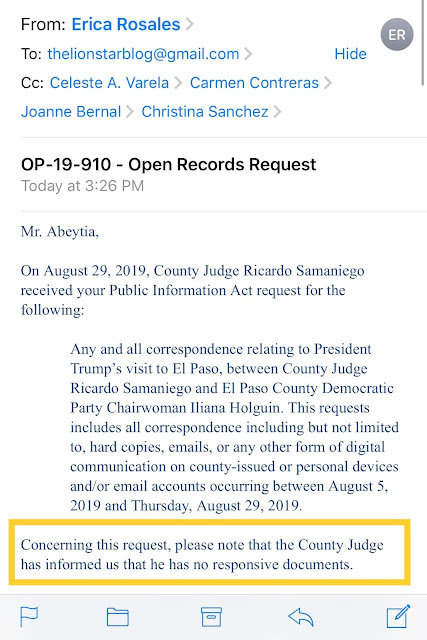Hide the recipient details
427x640 pixels.
coord(350,54)
